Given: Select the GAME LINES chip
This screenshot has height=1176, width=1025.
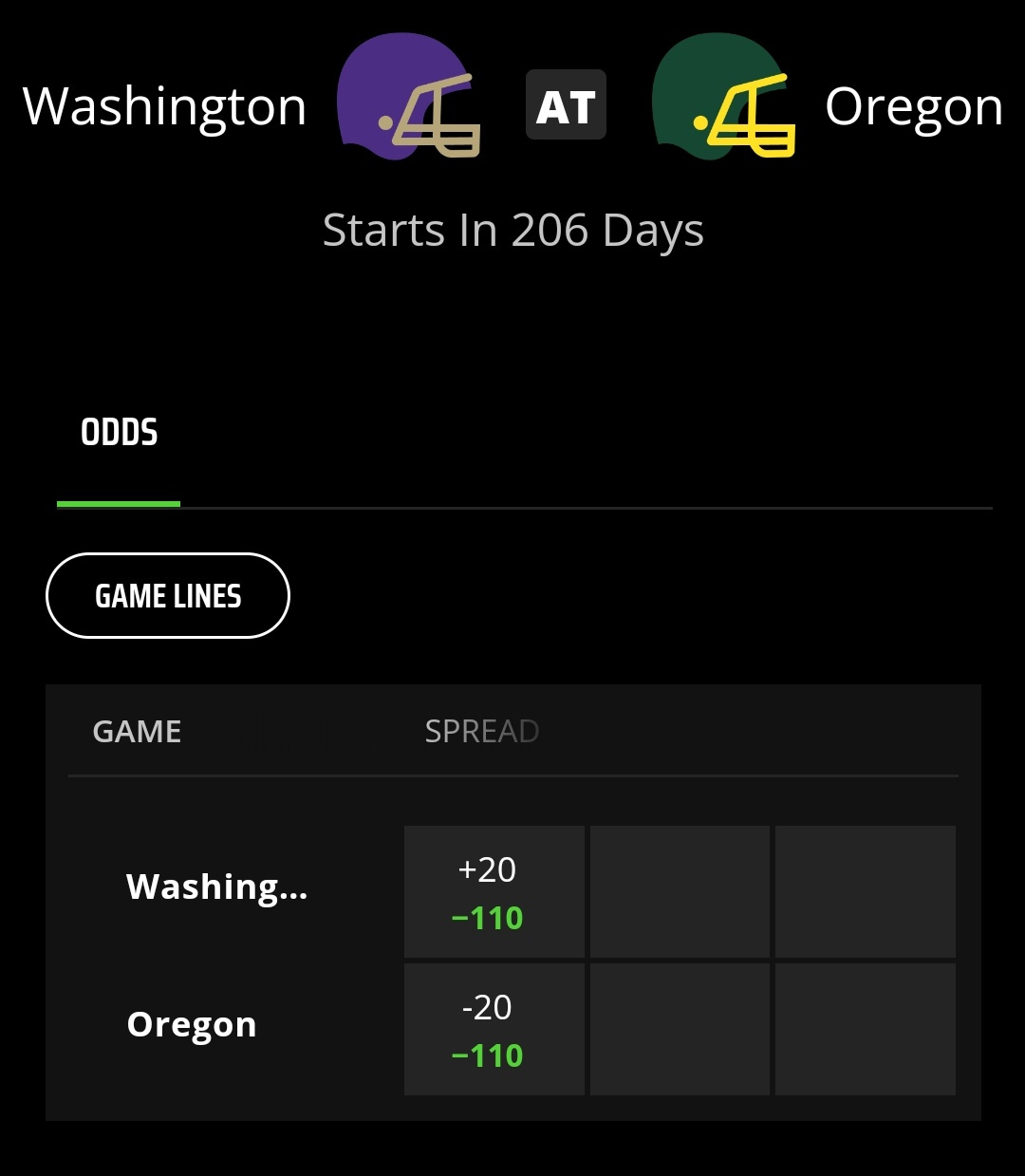Looking at the screenshot, I should point(168,596).
